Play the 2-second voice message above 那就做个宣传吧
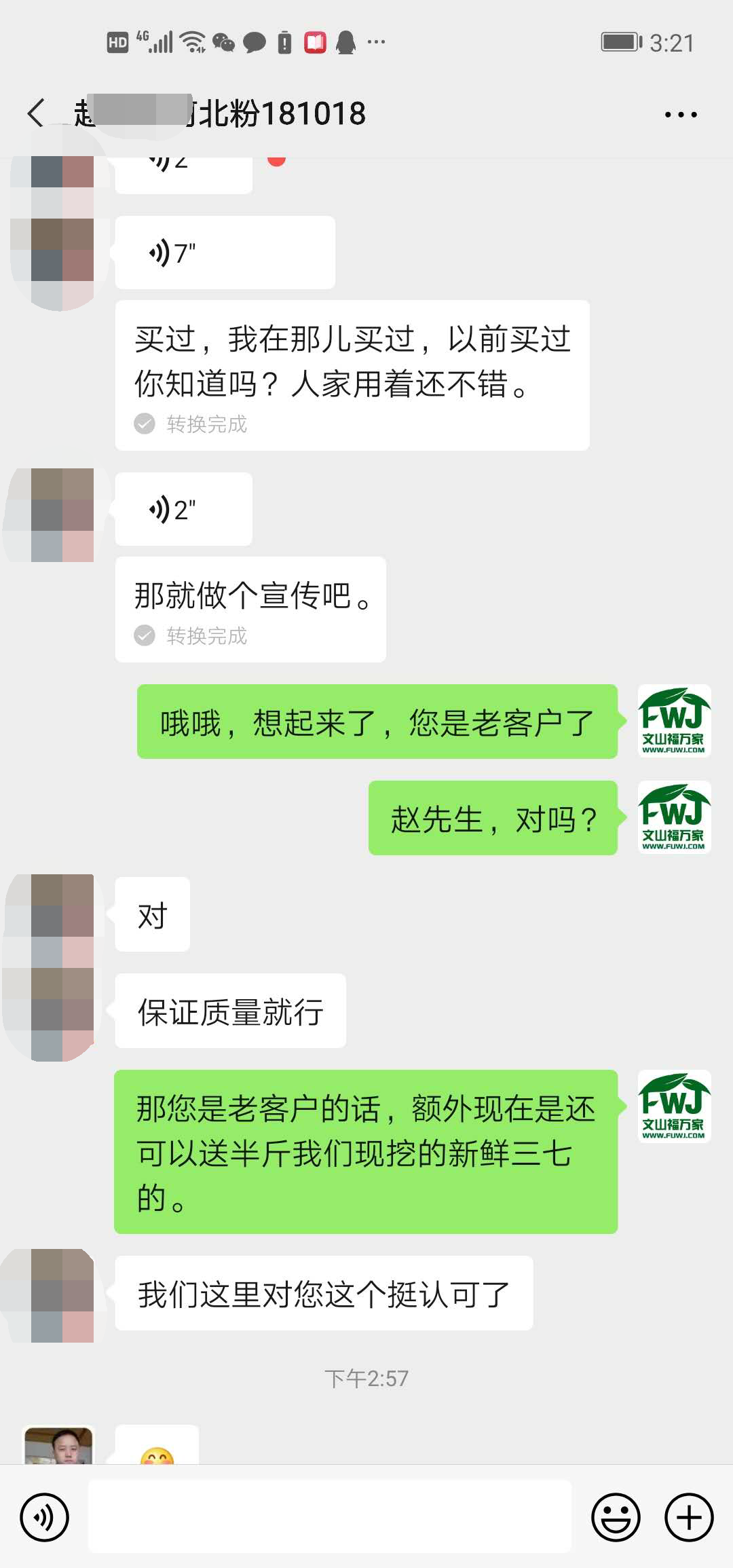 tap(183, 510)
